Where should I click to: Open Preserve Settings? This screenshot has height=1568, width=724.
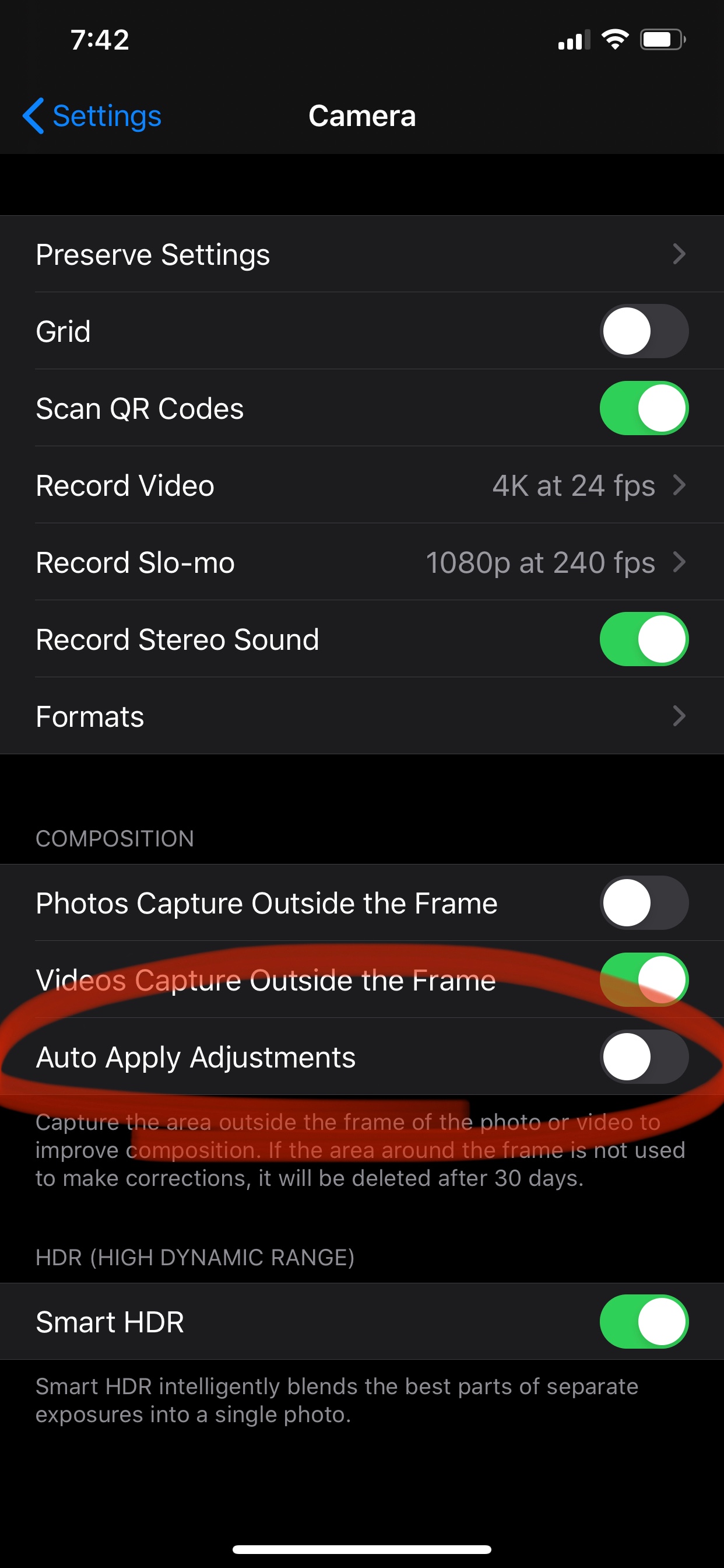(362, 254)
